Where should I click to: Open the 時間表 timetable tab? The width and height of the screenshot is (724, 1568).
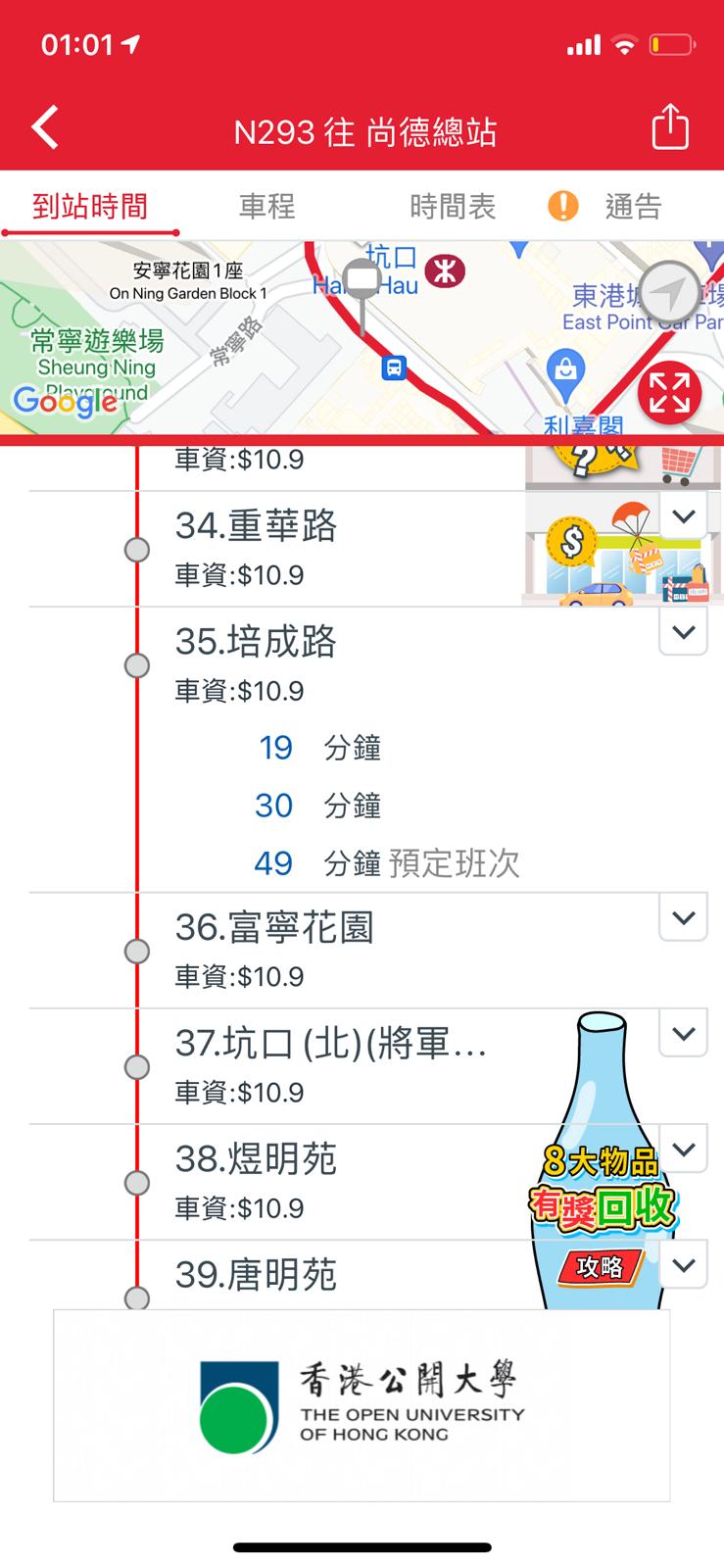pyautogui.click(x=453, y=207)
